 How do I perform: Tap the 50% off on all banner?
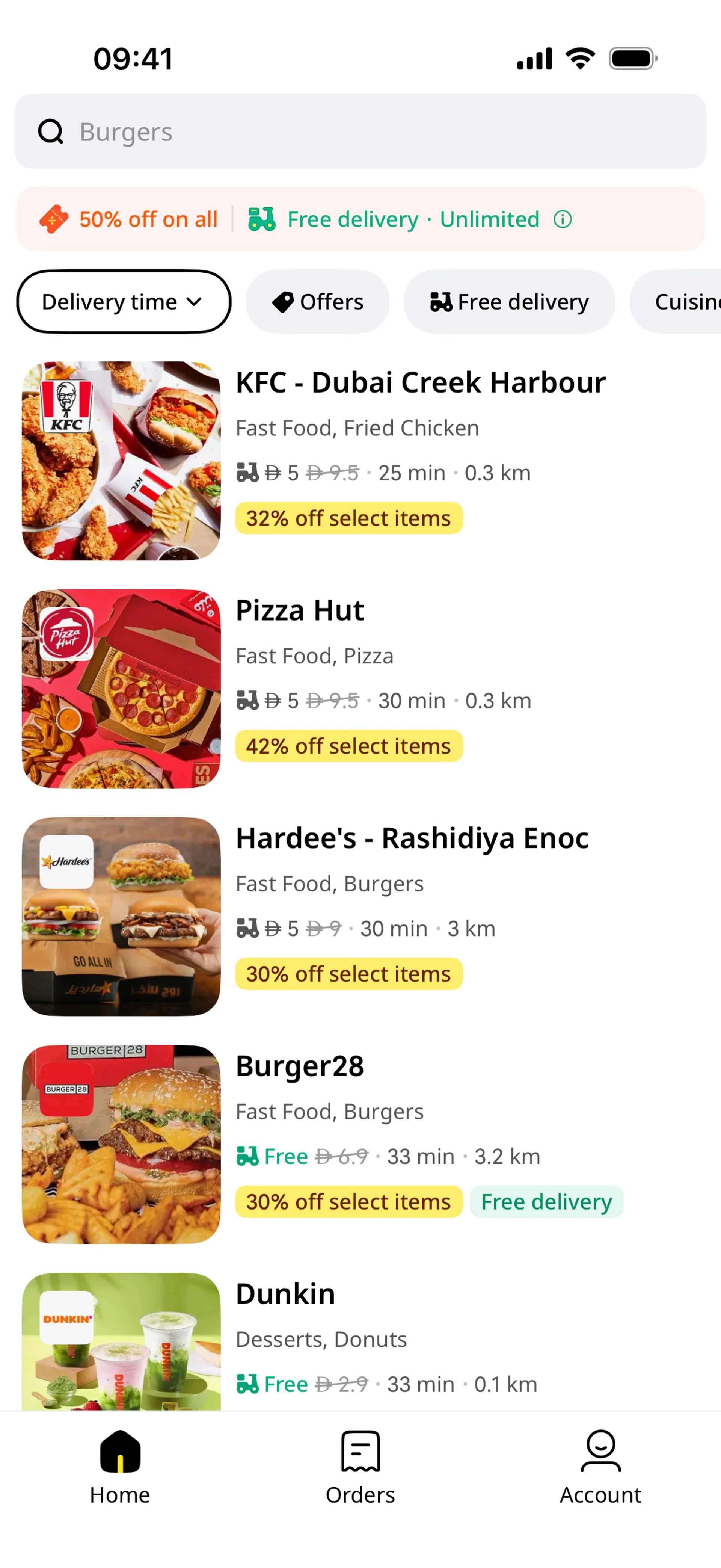129,219
